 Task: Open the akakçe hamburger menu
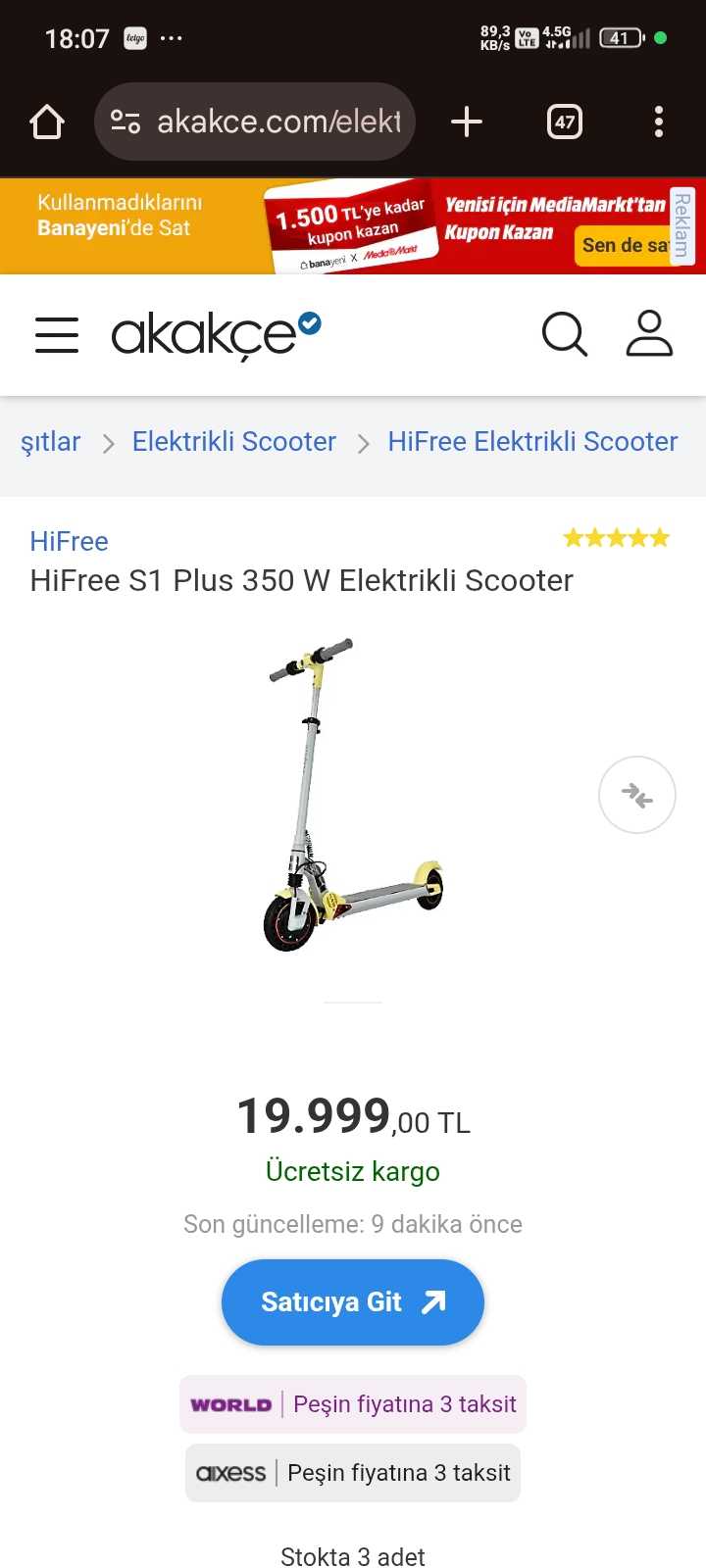pos(57,335)
